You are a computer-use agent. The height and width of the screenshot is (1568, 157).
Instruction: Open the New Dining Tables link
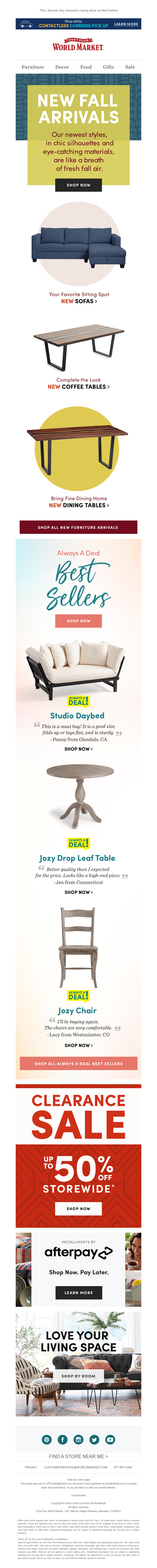pos(78,505)
